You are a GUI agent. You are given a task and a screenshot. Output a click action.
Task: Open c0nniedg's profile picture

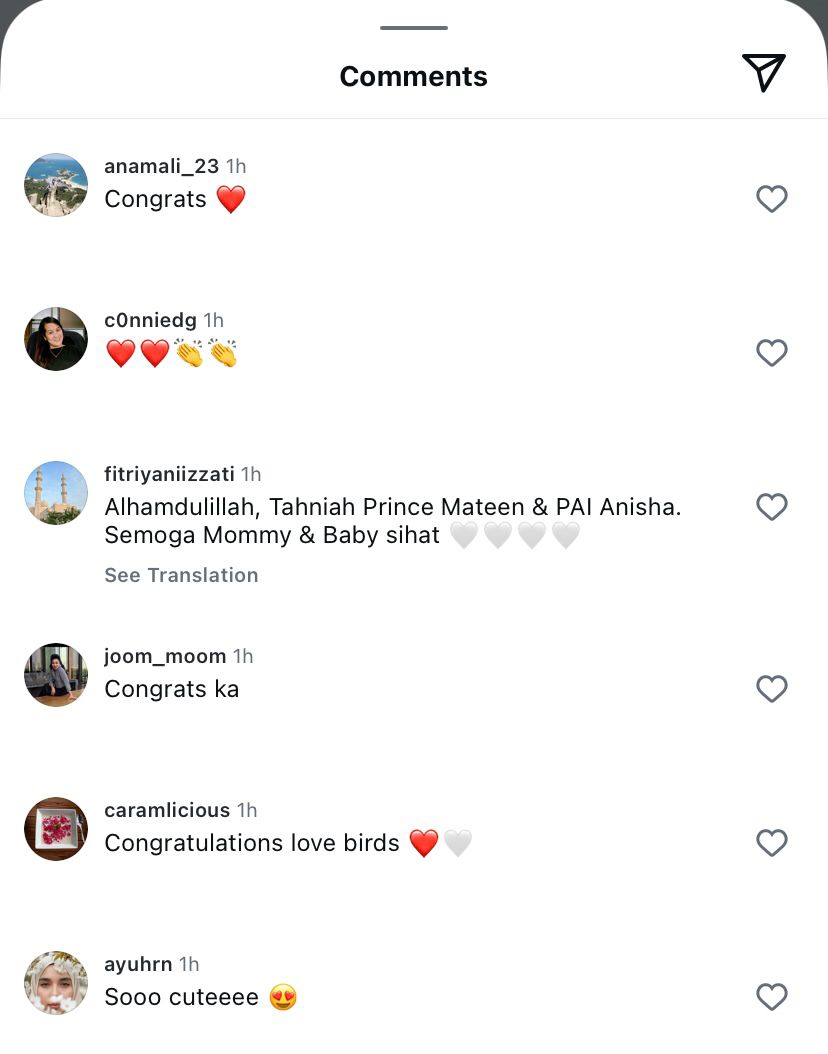coord(56,339)
